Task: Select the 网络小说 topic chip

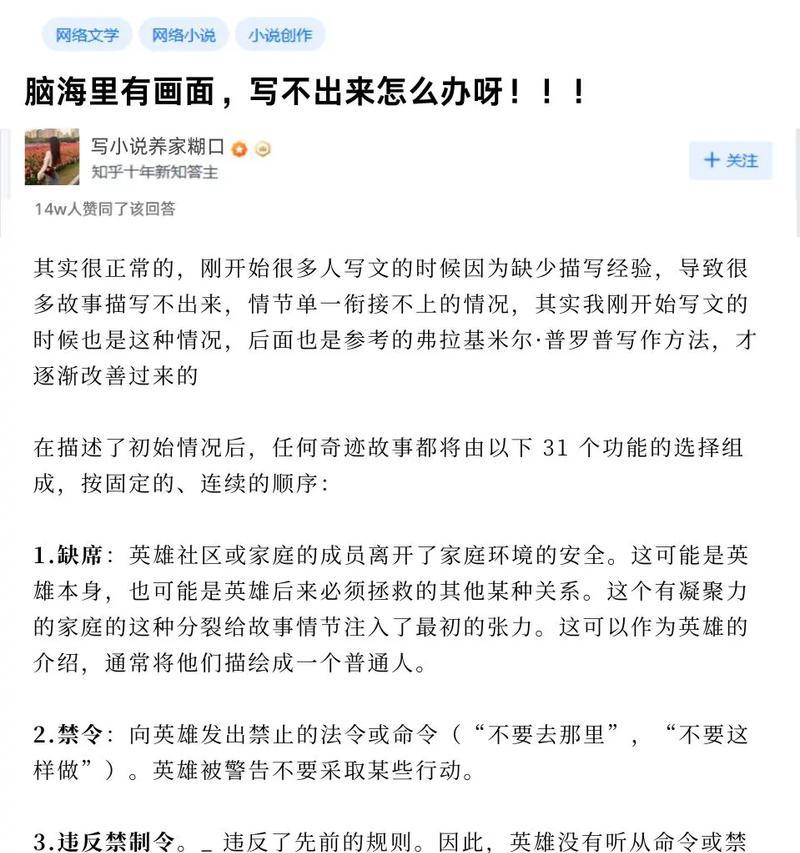Action: [x=183, y=35]
